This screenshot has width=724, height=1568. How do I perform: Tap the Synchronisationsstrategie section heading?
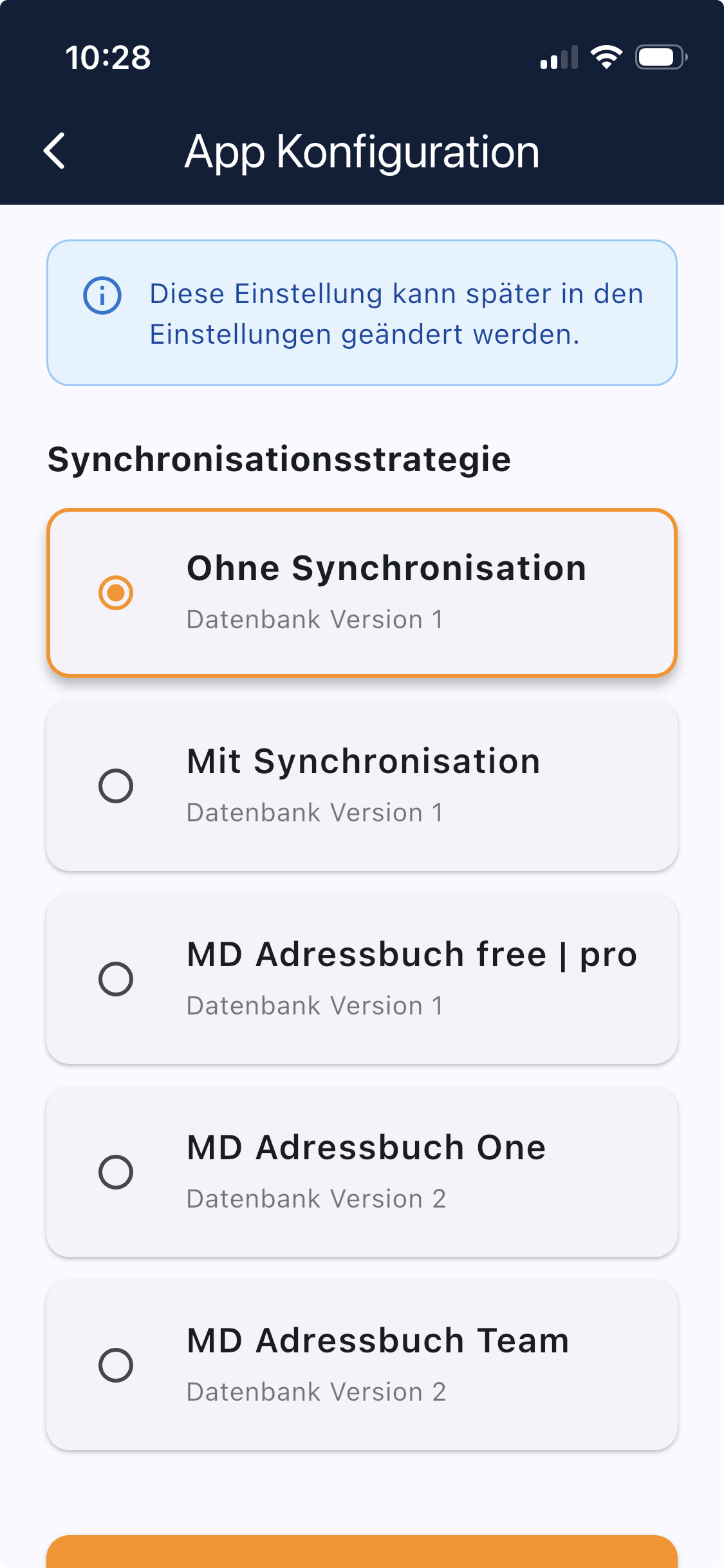pyautogui.click(x=279, y=458)
